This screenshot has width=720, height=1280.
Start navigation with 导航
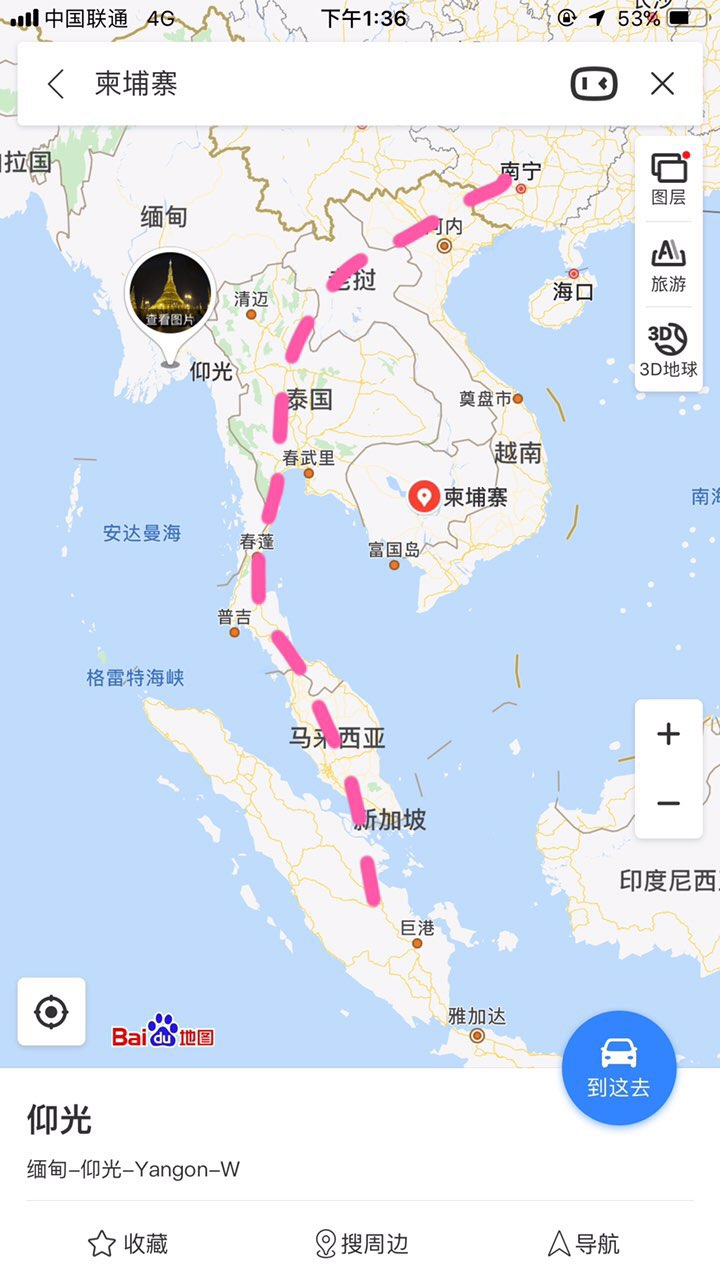(584, 1243)
